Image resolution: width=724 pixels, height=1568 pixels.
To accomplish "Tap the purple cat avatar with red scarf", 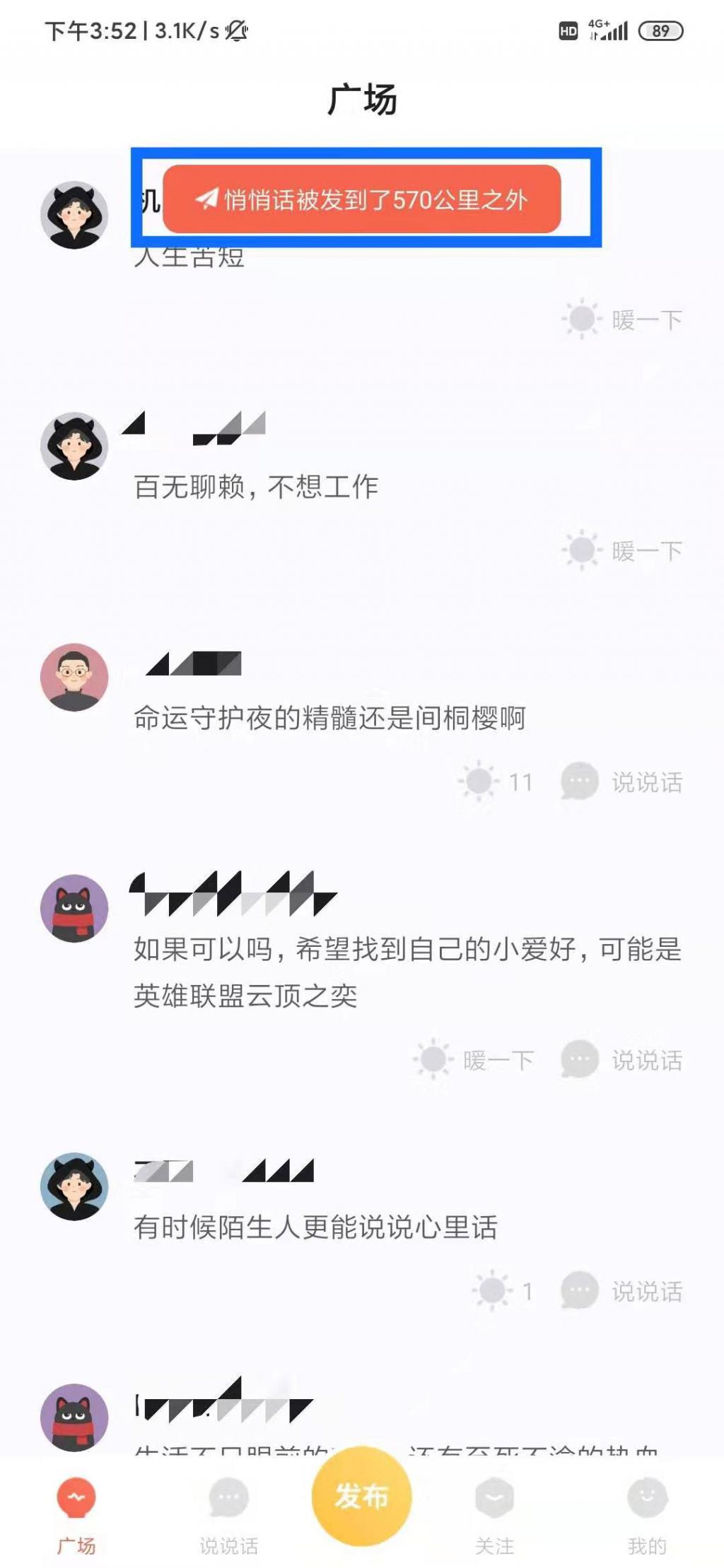I will click(73, 909).
